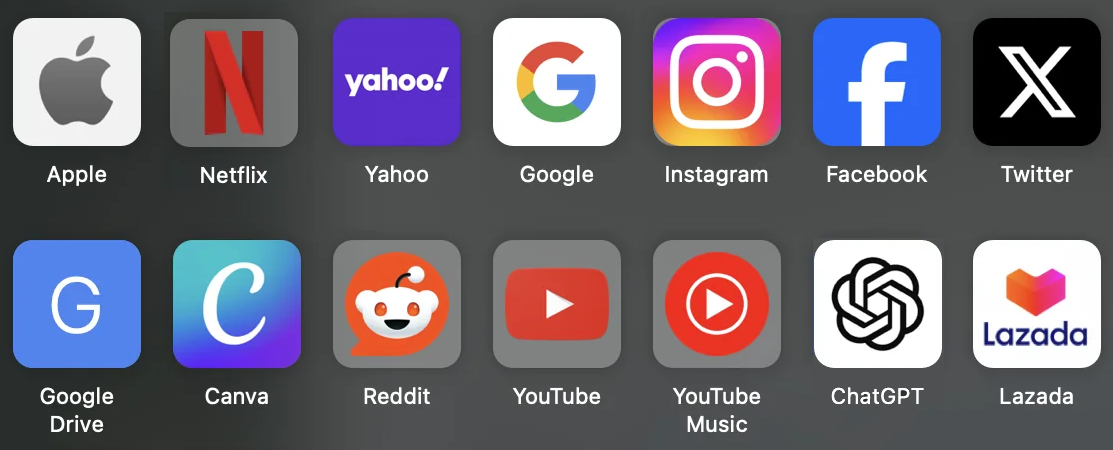Tap the YouTube tile
This screenshot has height=450, width=1113.
(557, 304)
